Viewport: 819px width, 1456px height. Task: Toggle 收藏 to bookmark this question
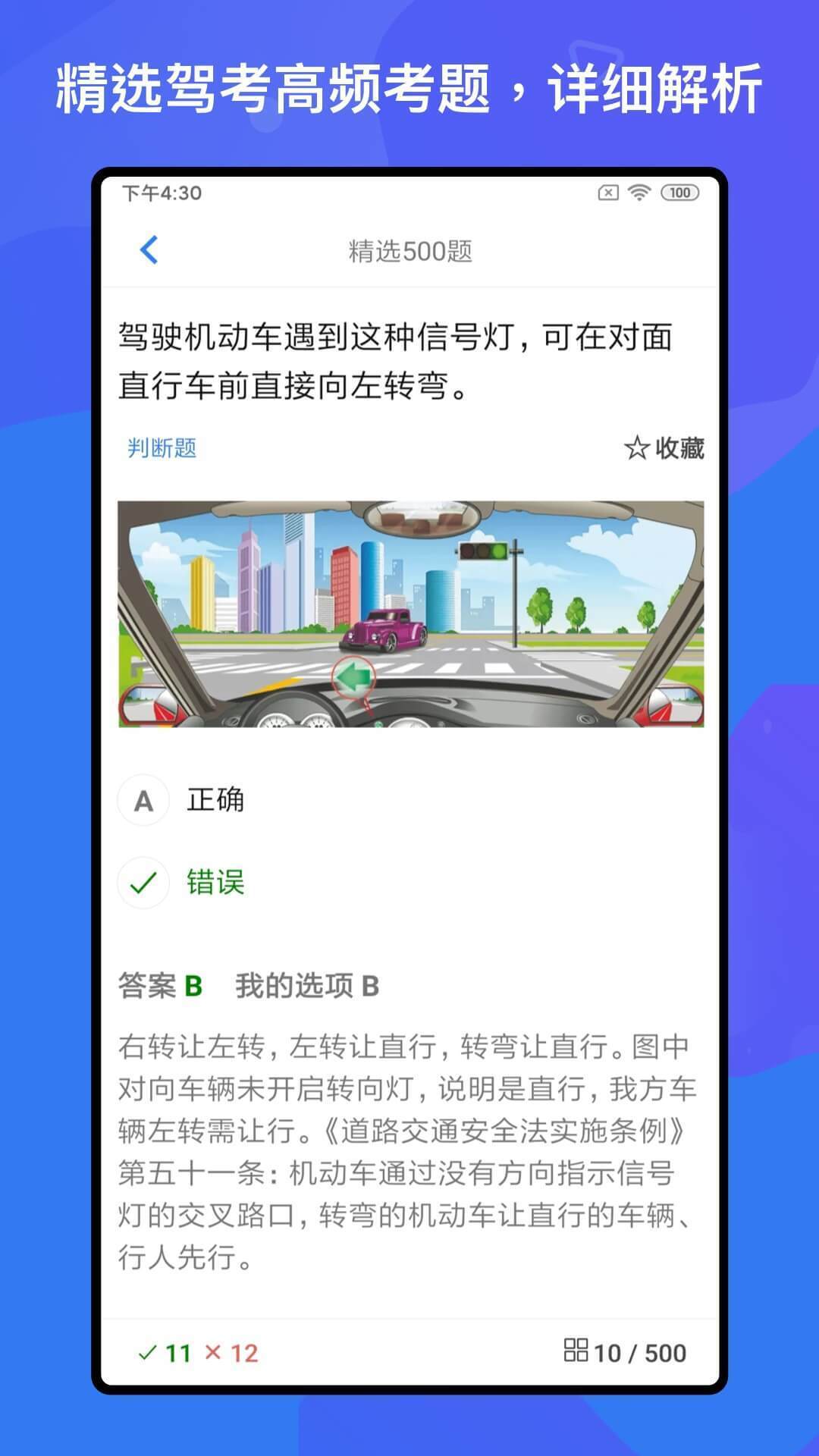click(667, 450)
